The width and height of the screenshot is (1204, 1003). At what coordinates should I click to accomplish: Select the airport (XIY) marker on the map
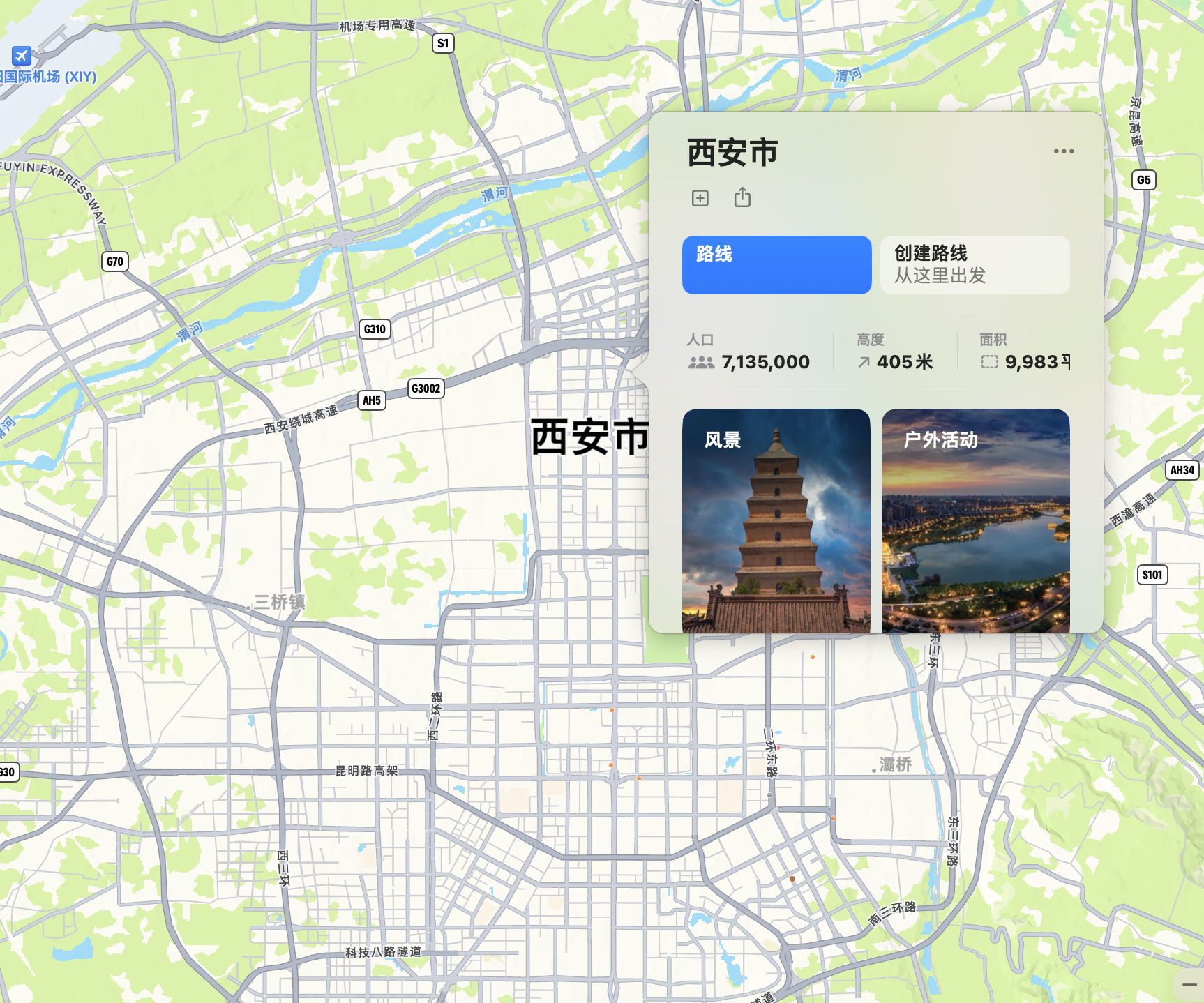pyautogui.click(x=22, y=56)
